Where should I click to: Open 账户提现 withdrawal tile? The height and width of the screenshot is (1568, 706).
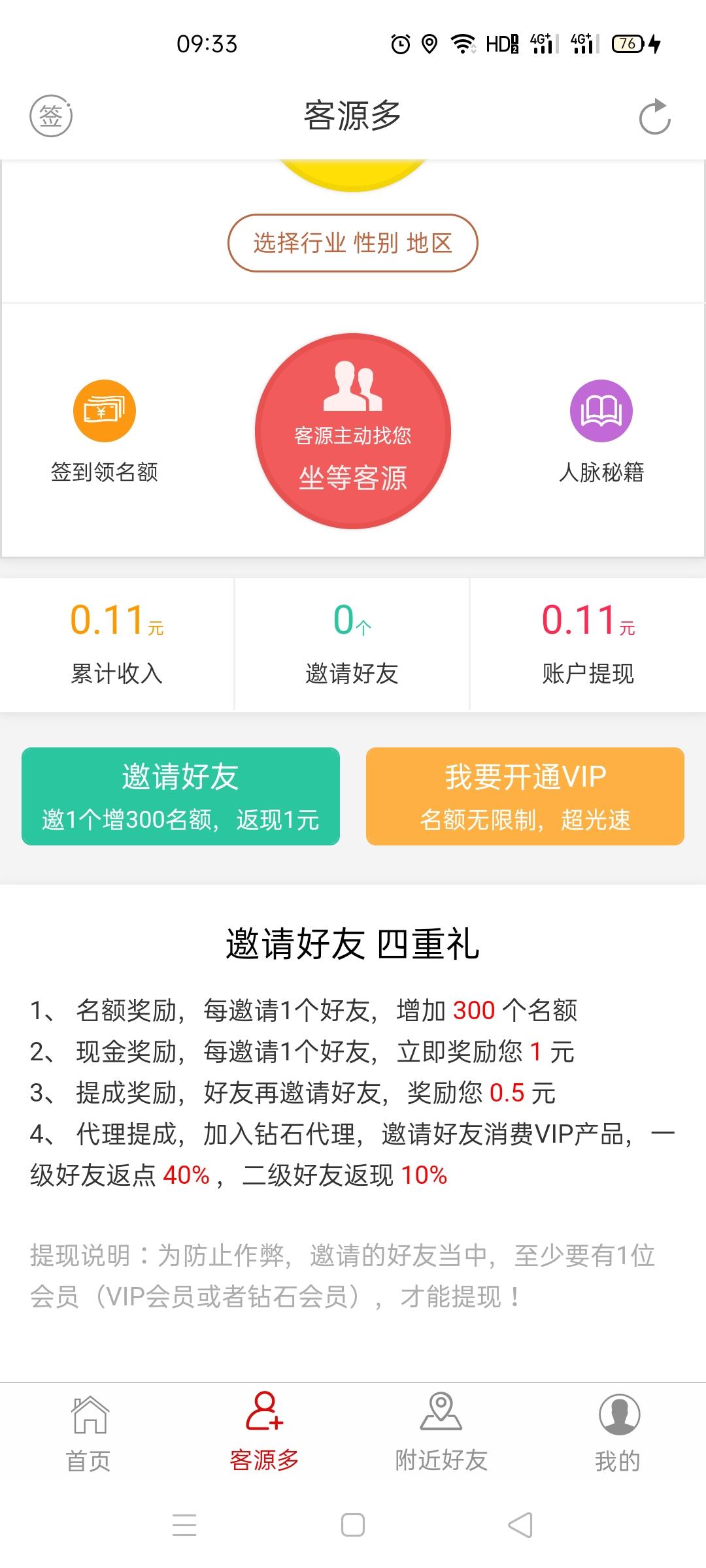tap(588, 644)
